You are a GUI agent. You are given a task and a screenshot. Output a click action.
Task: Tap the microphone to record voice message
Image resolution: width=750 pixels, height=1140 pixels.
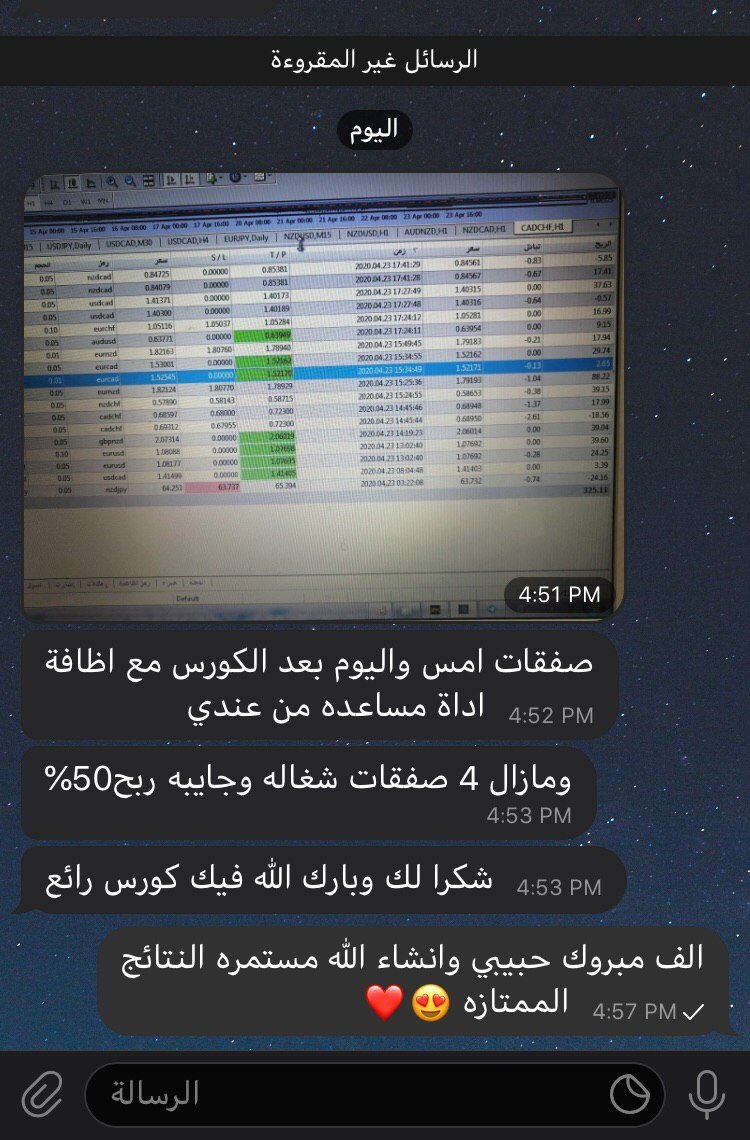[707, 1094]
